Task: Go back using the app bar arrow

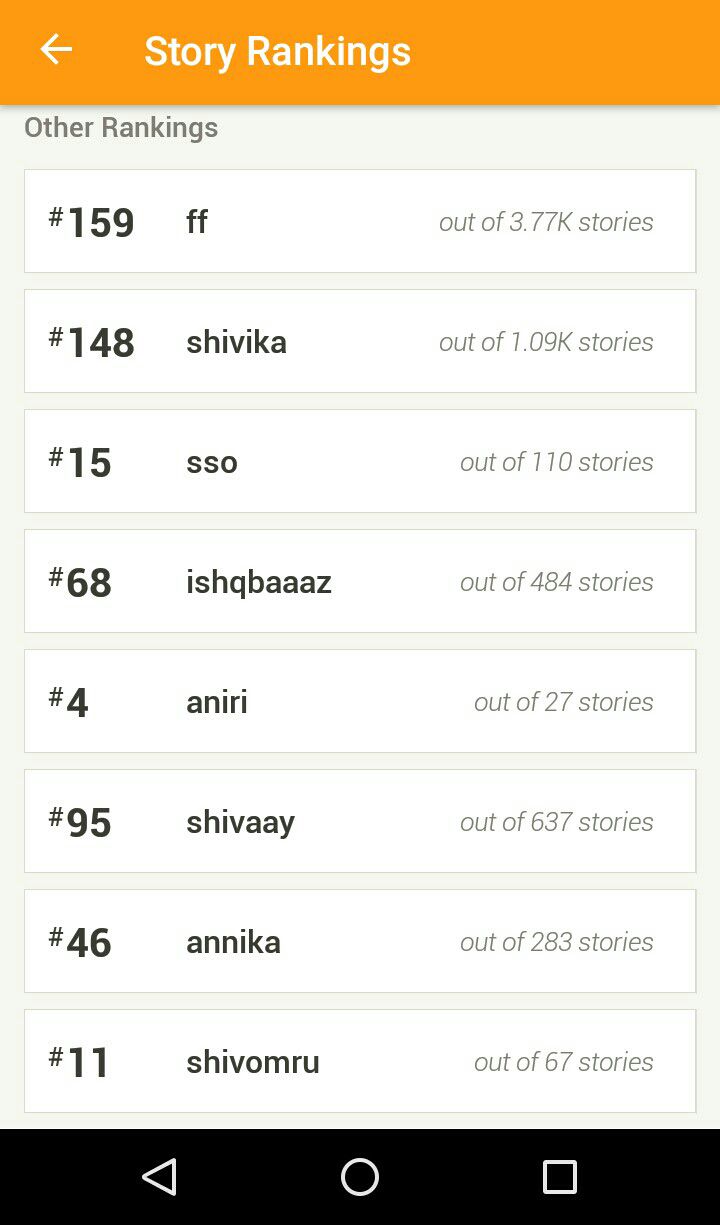Action: (56, 50)
